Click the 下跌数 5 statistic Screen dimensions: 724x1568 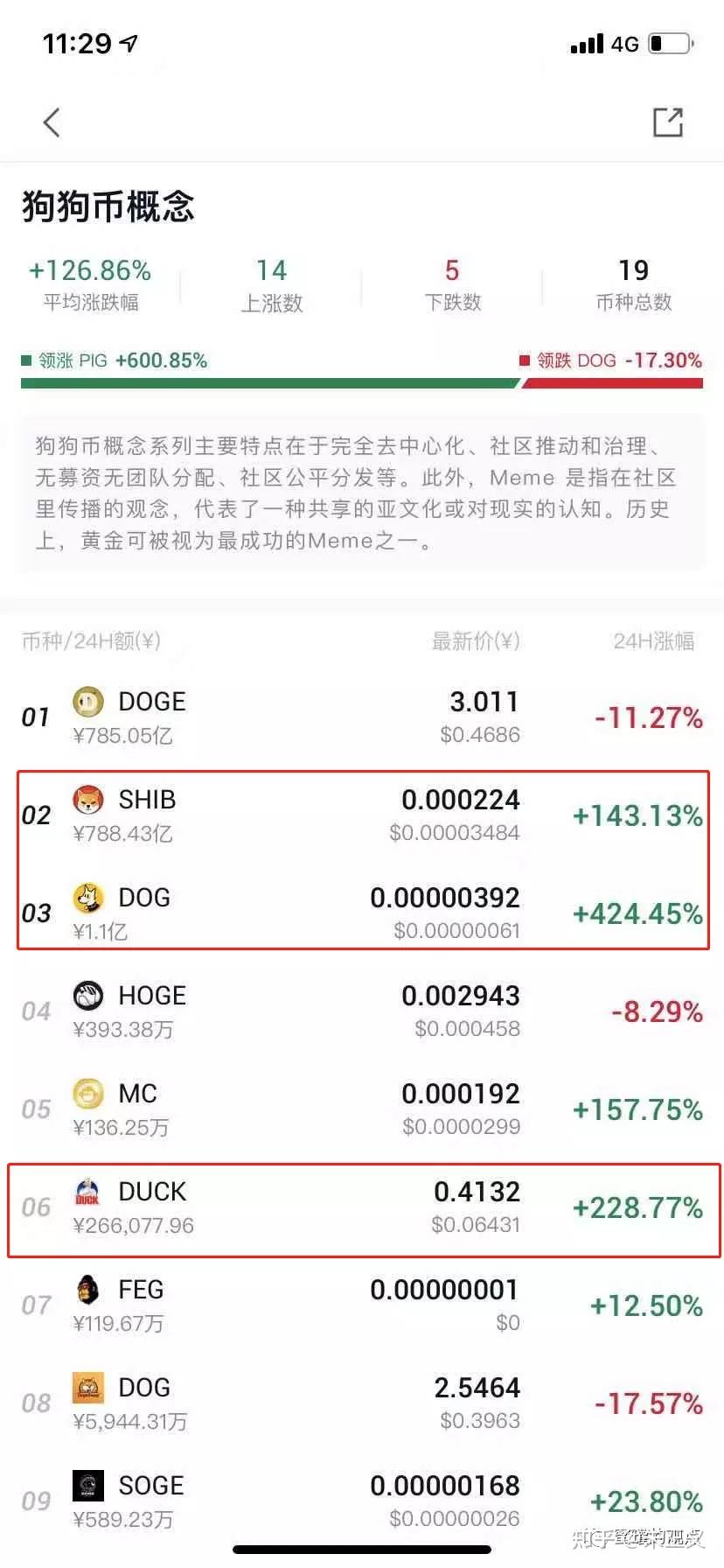[453, 282]
